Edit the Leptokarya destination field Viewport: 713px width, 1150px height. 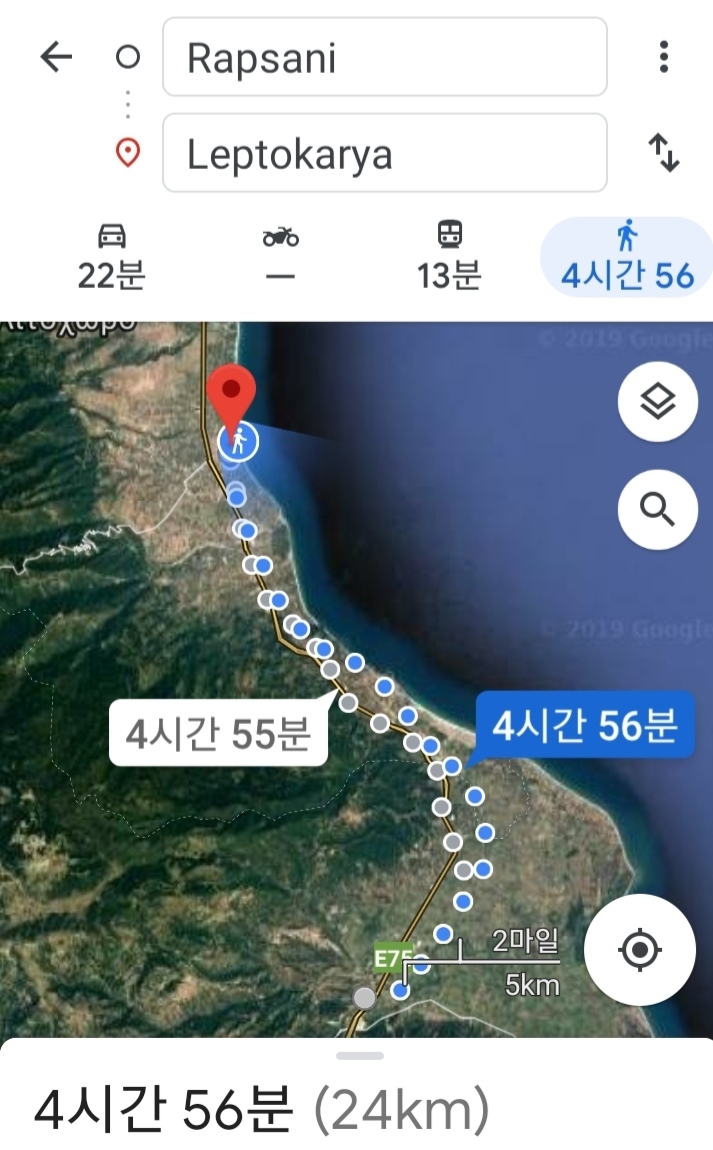(384, 154)
